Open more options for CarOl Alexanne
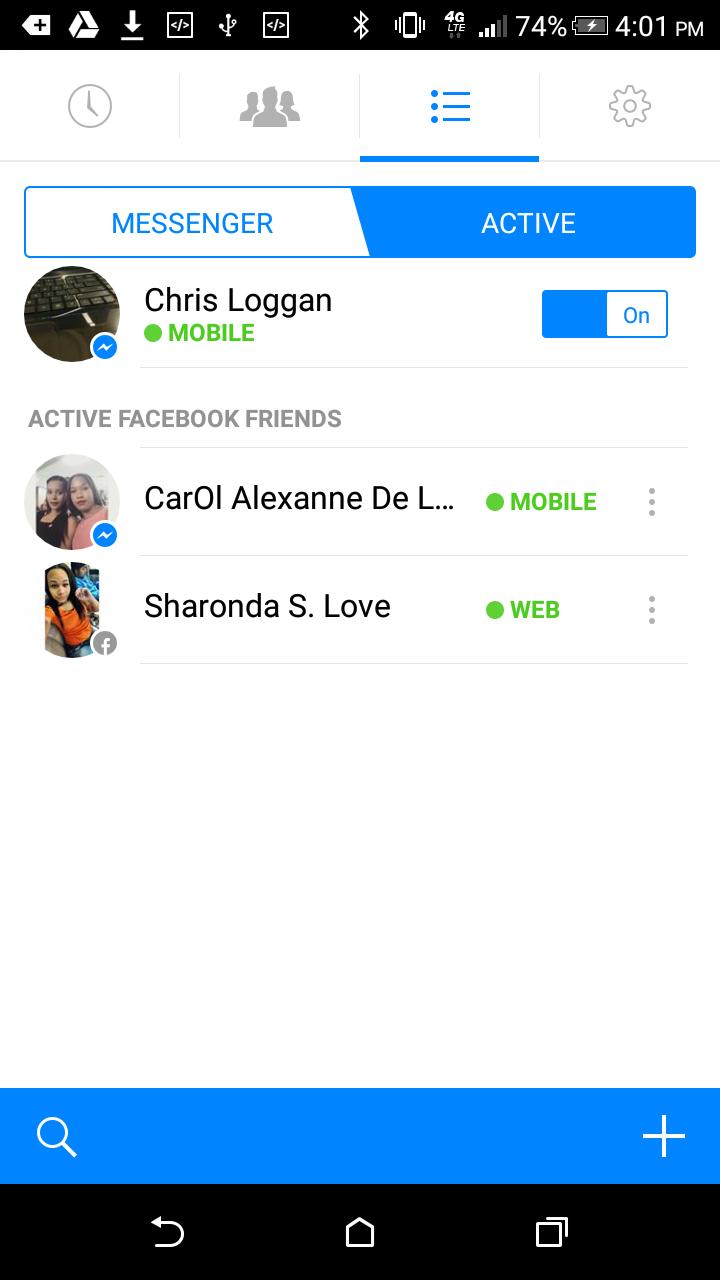Viewport: 720px width, 1280px height. coord(652,502)
